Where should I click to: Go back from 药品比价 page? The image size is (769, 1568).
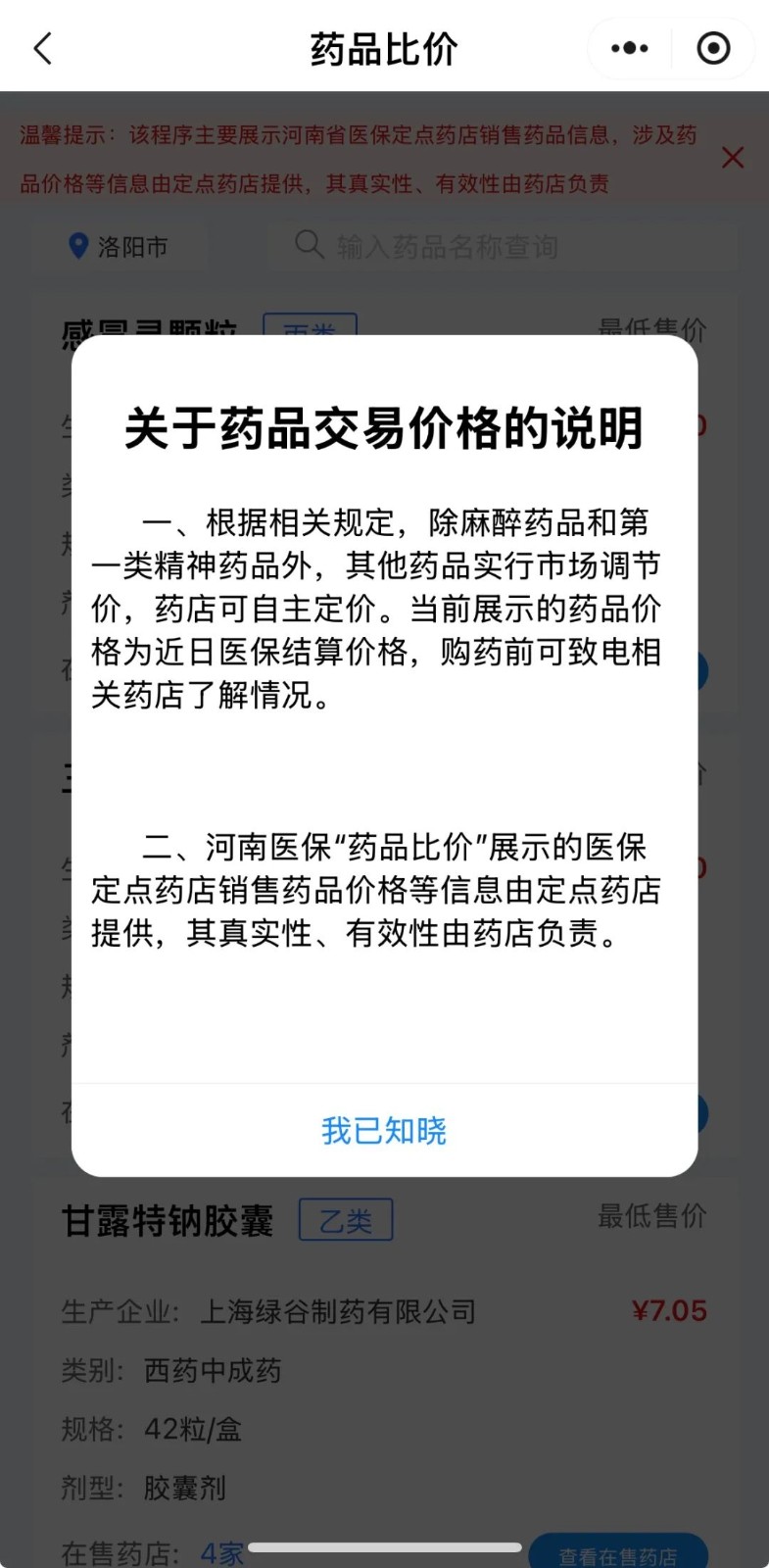point(43,48)
